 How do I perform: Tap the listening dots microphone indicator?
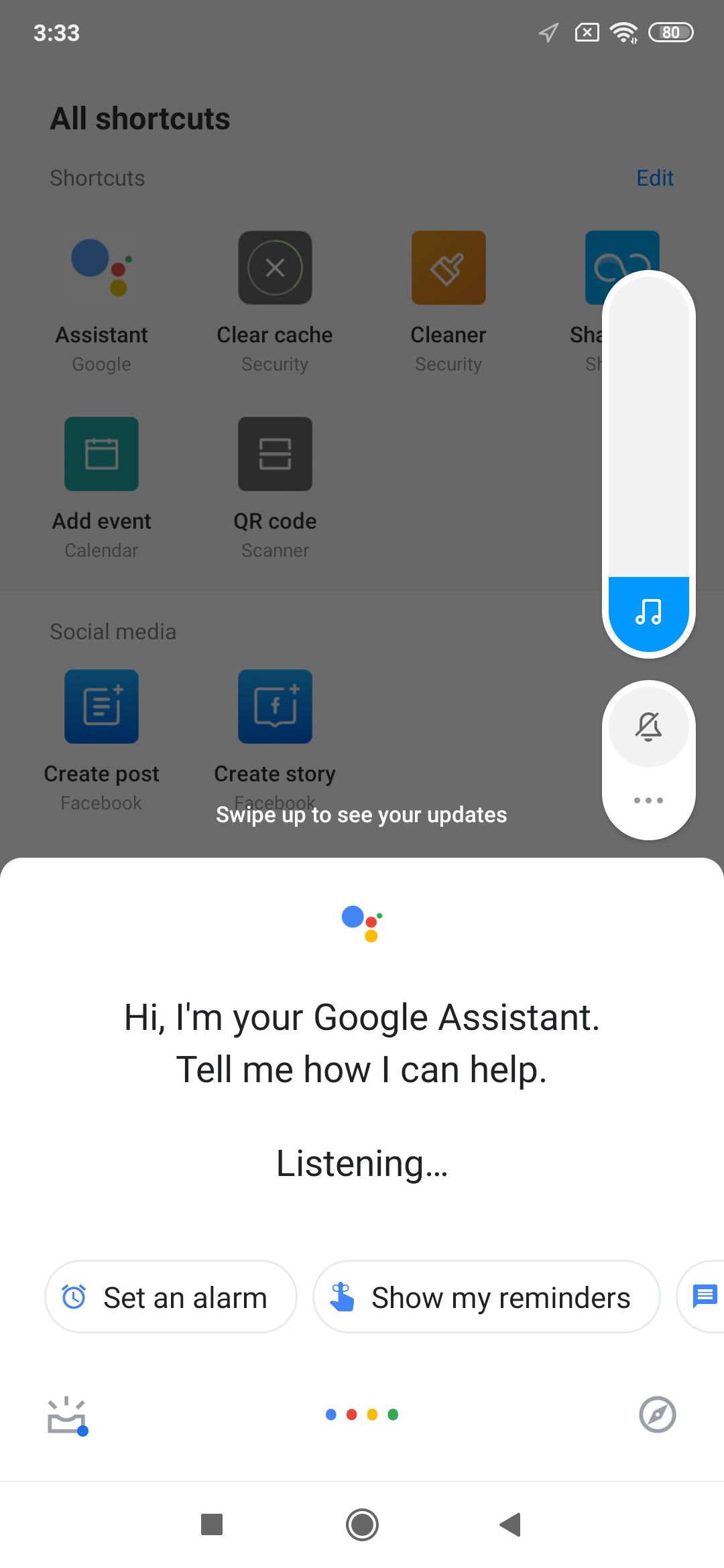click(362, 1415)
